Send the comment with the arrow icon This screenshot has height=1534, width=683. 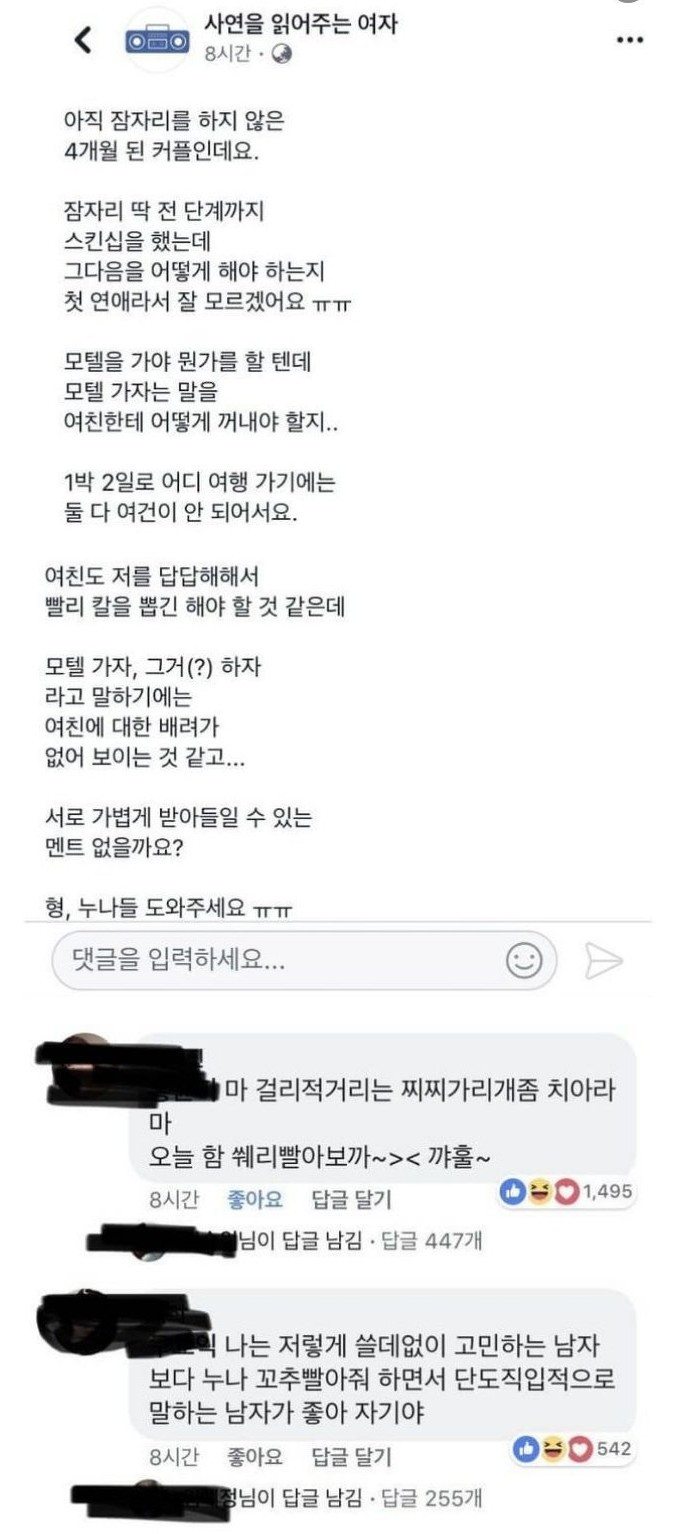coord(603,962)
